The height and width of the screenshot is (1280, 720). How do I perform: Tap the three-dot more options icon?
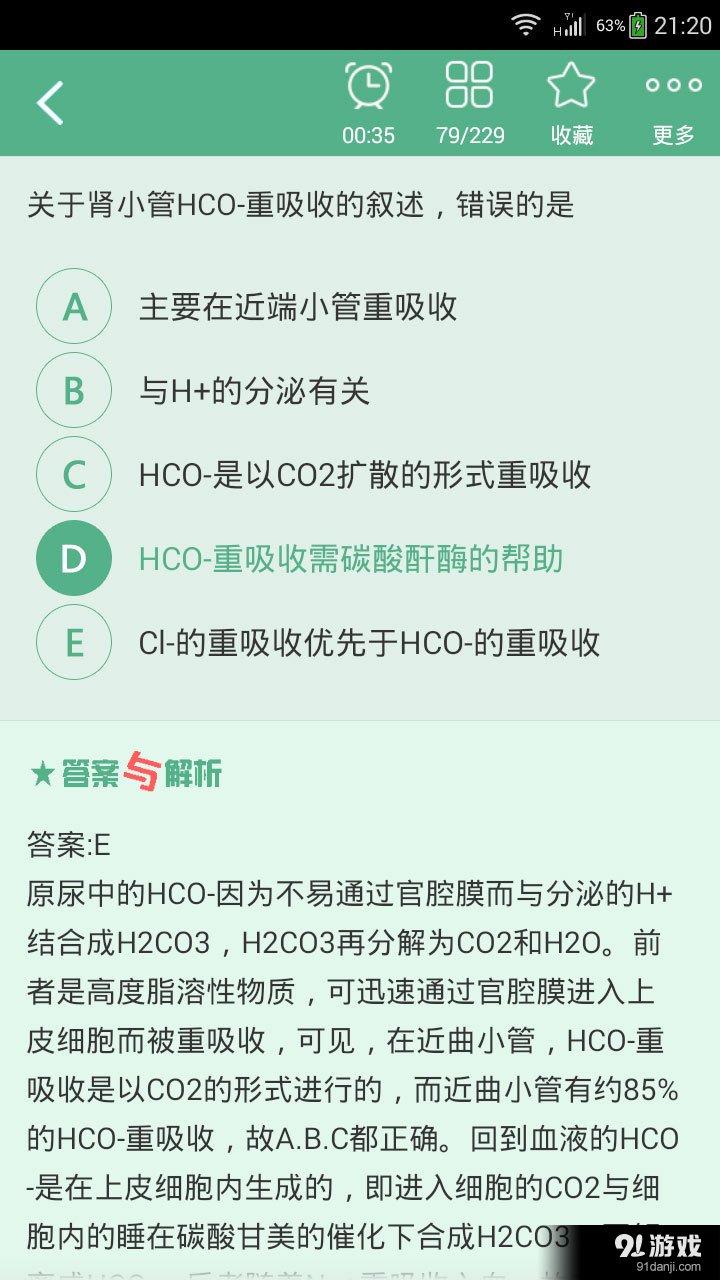pos(672,86)
